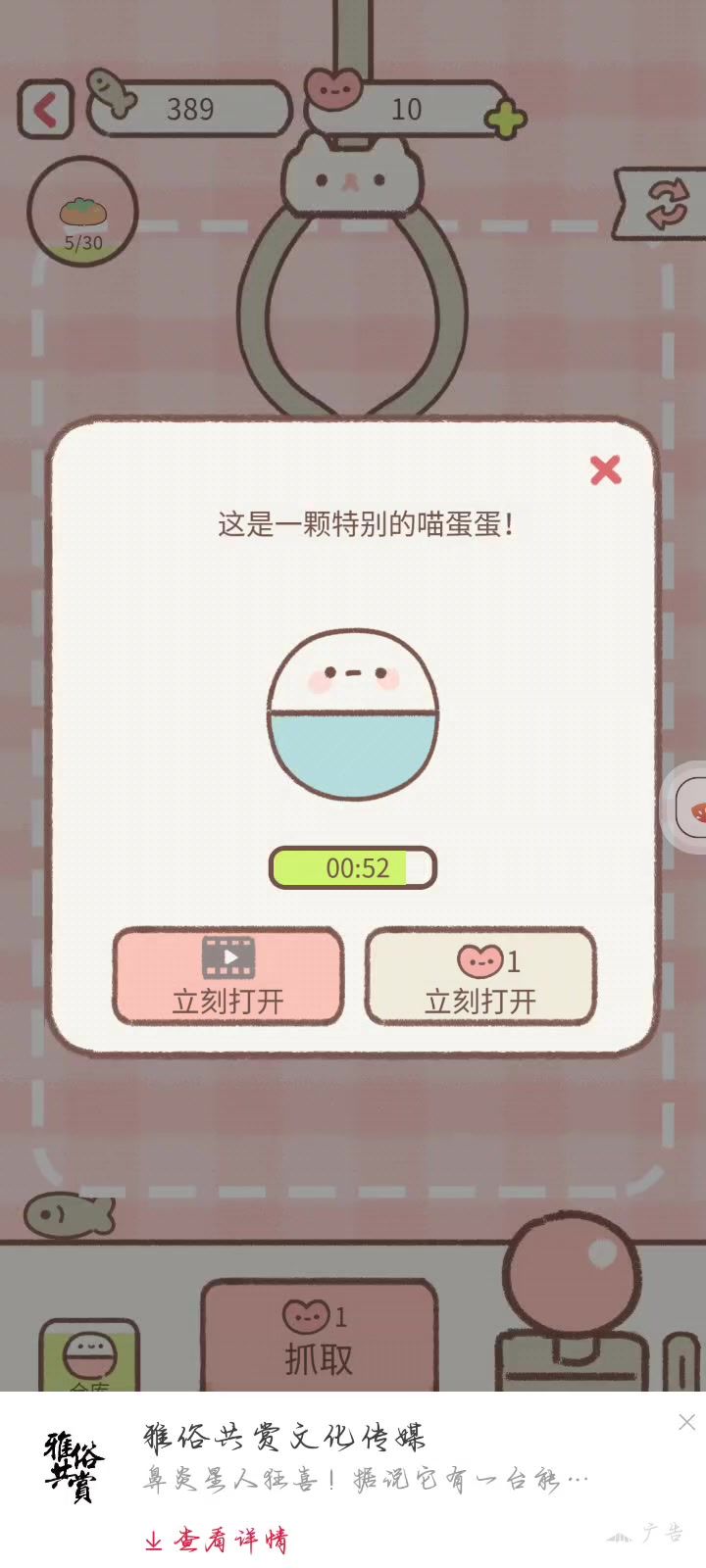The image size is (706, 1568).
Task: Spend 1 heart to open the egg instantly
Action: [x=480, y=976]
